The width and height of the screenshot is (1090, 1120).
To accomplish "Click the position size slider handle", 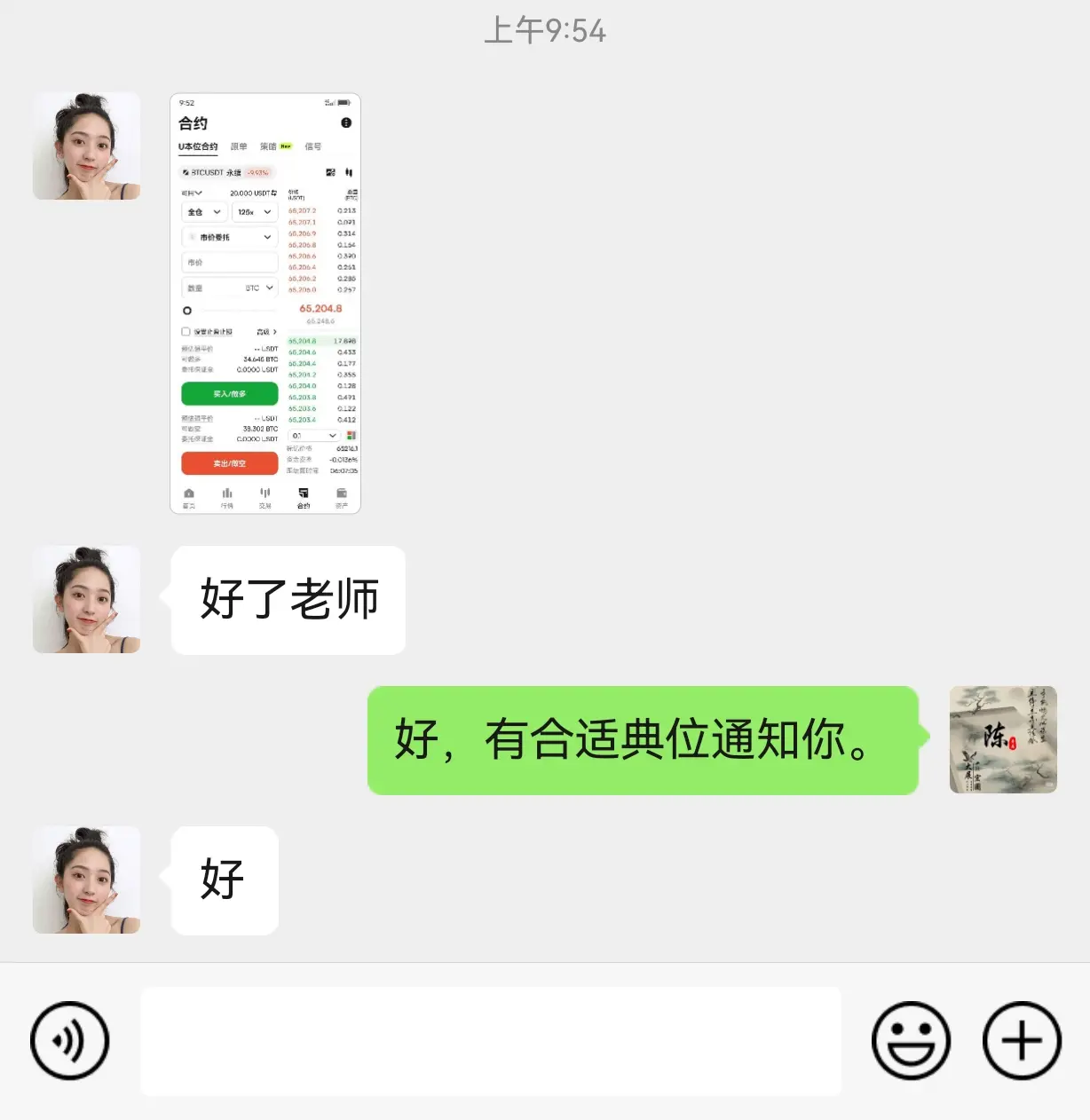I will click(x=186, y=311).
